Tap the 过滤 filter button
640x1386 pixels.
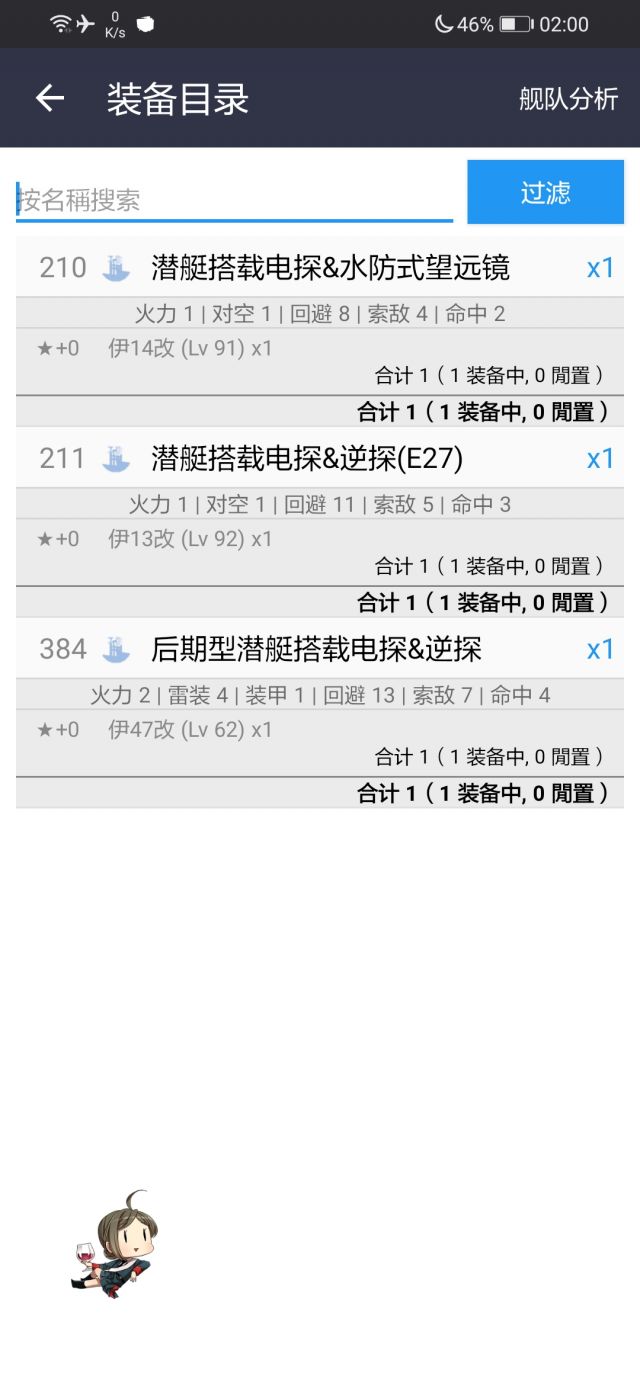[545, 192]
